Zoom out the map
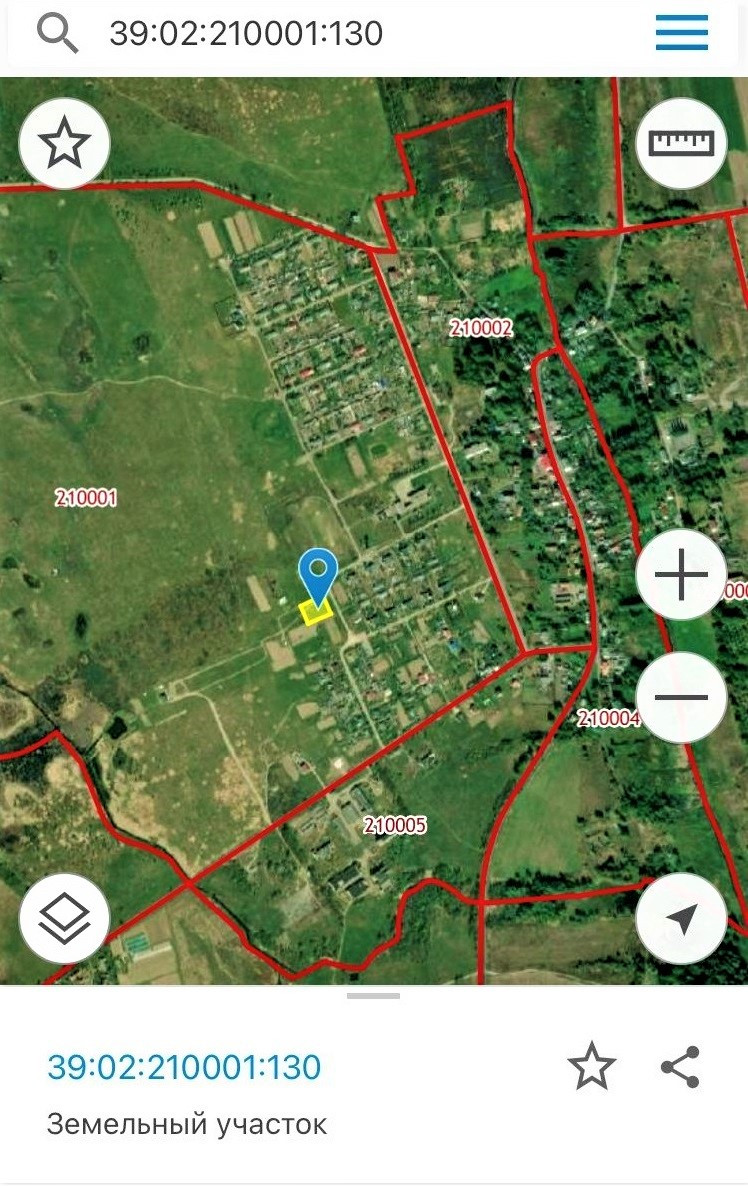The width and height of the screenshot is (748, 1186). click(681, 698)
